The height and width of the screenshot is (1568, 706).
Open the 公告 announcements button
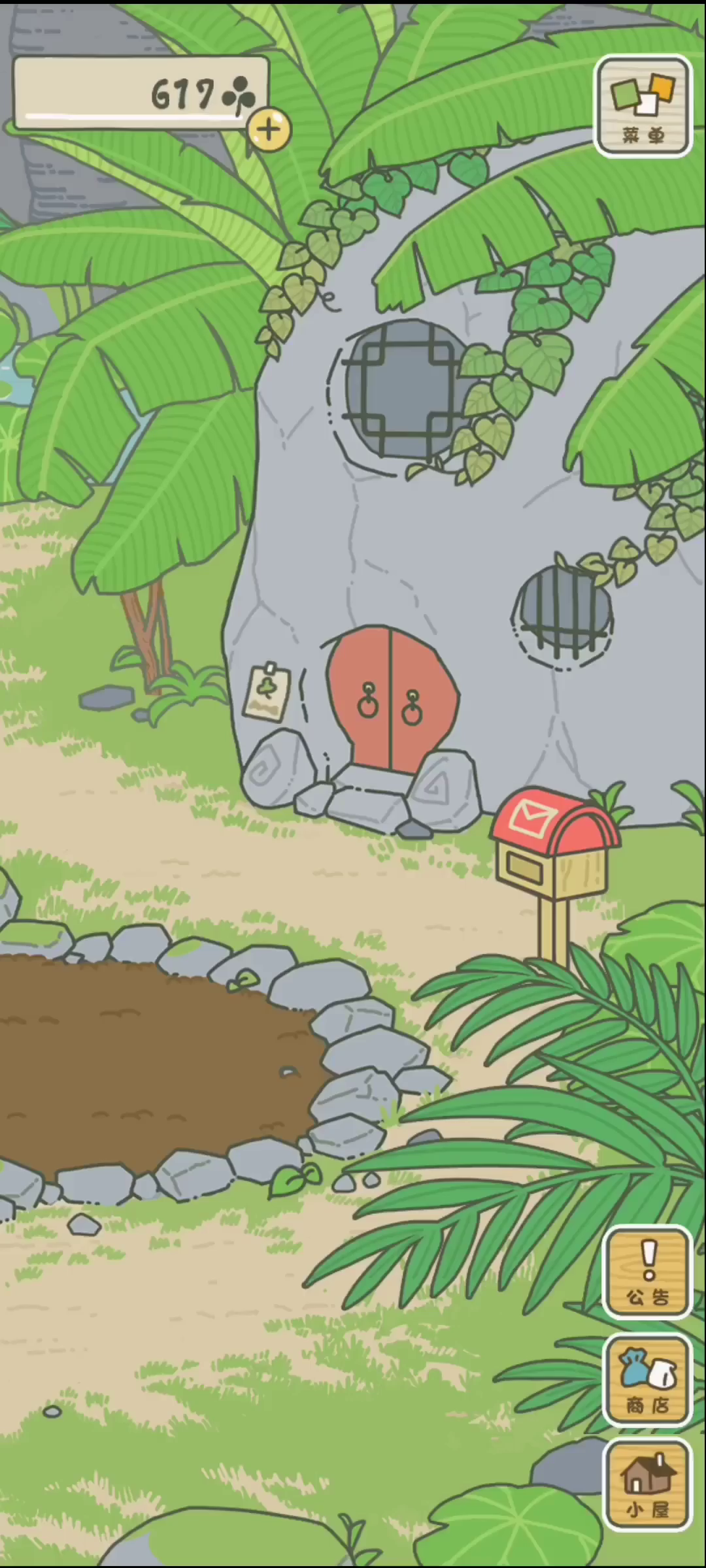(x=648, y=1272)
